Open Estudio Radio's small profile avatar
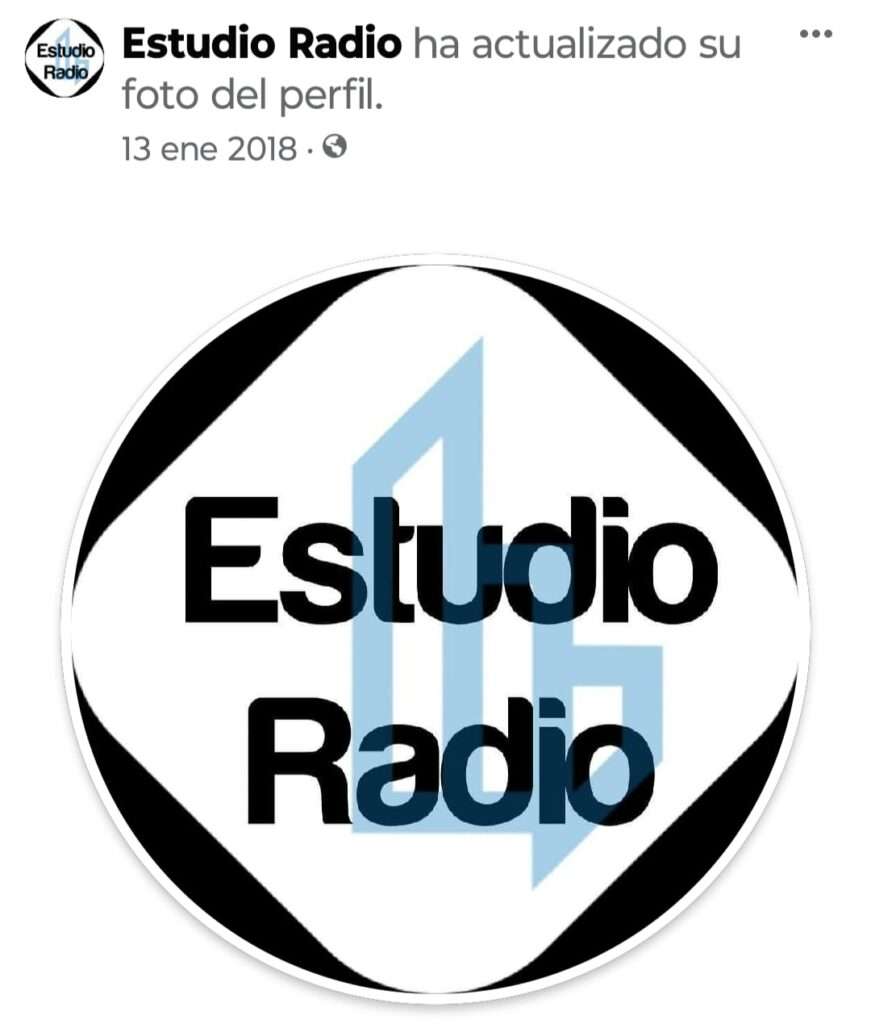 tap(64, 58)
